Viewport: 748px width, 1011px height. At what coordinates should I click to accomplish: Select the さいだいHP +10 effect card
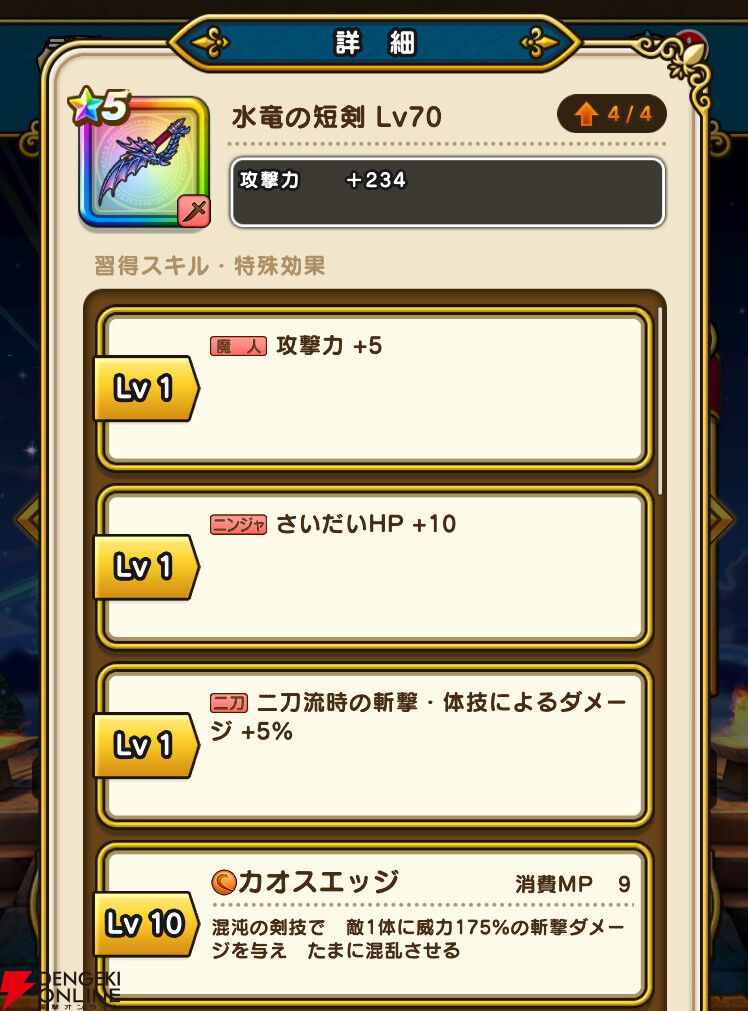pos(375,567)
